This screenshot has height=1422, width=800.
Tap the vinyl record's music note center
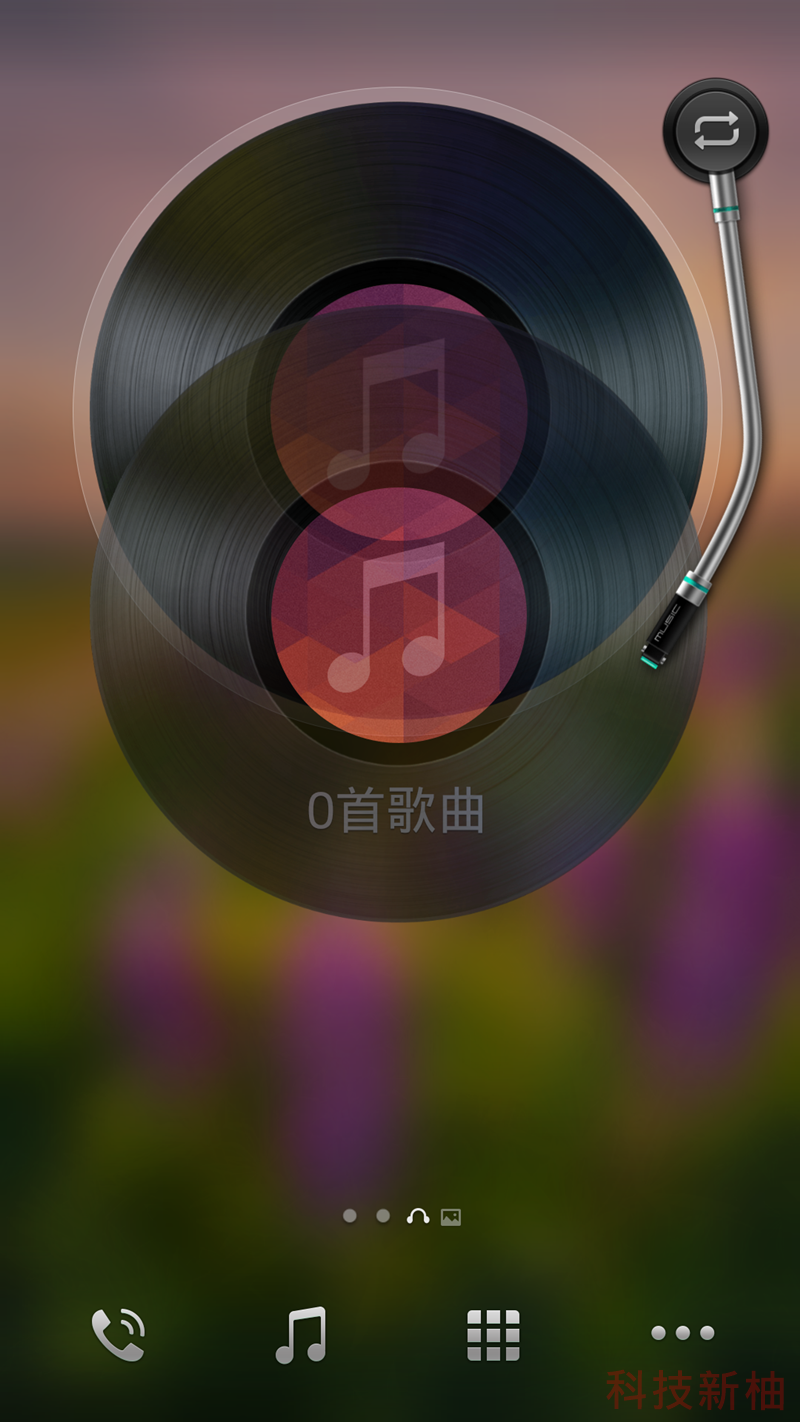click(398, 614)
